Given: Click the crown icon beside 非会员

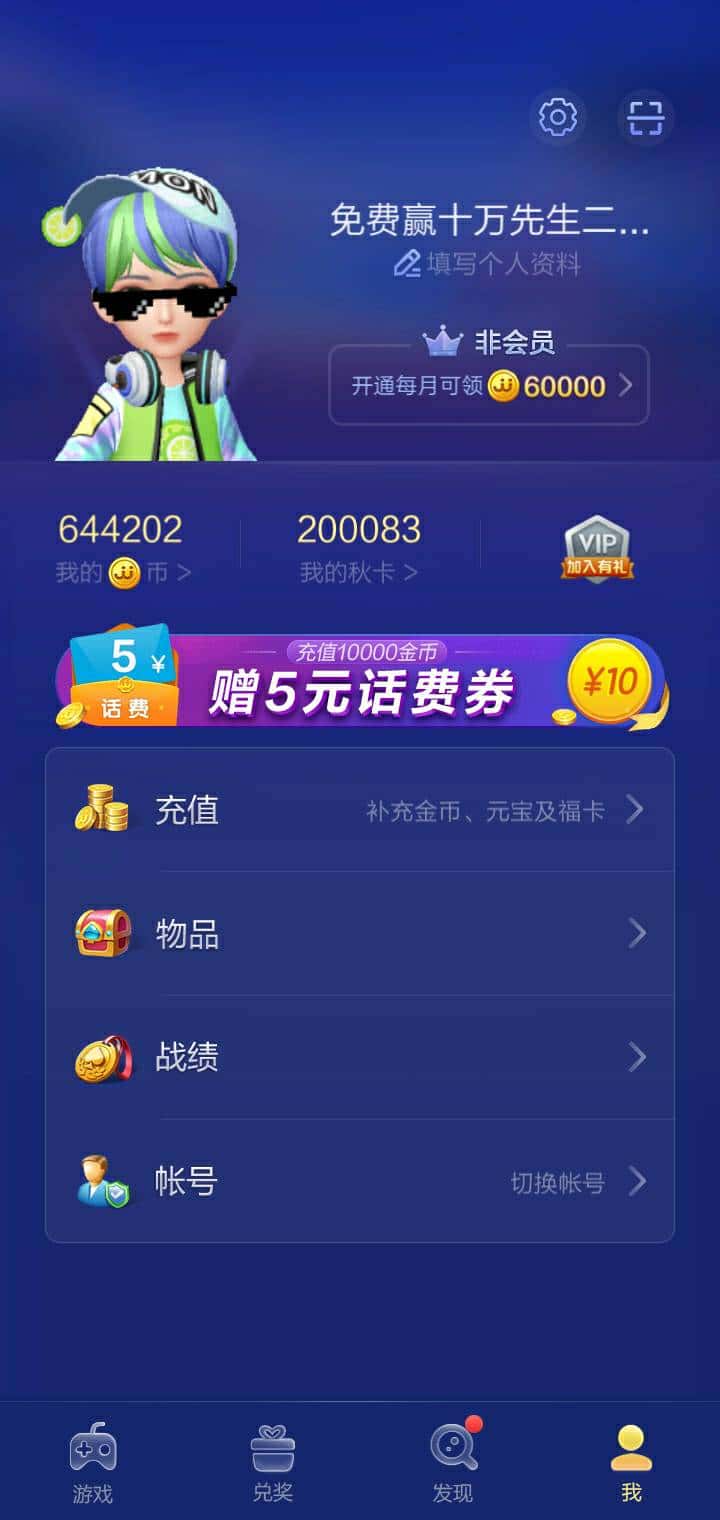Looking at the screenshot, I should click(x=438, y=341).
